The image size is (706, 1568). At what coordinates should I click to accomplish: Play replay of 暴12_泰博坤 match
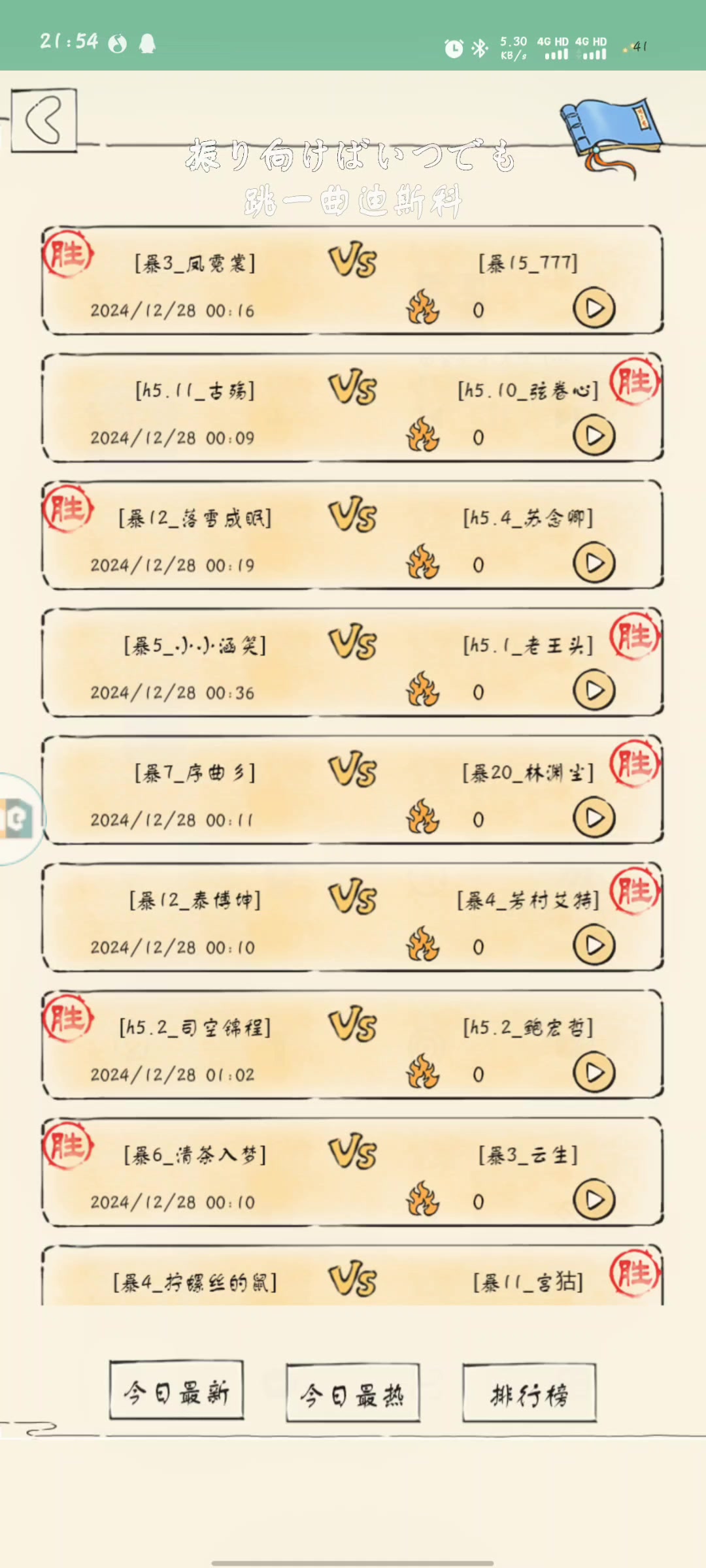click(x=594, y=945)
